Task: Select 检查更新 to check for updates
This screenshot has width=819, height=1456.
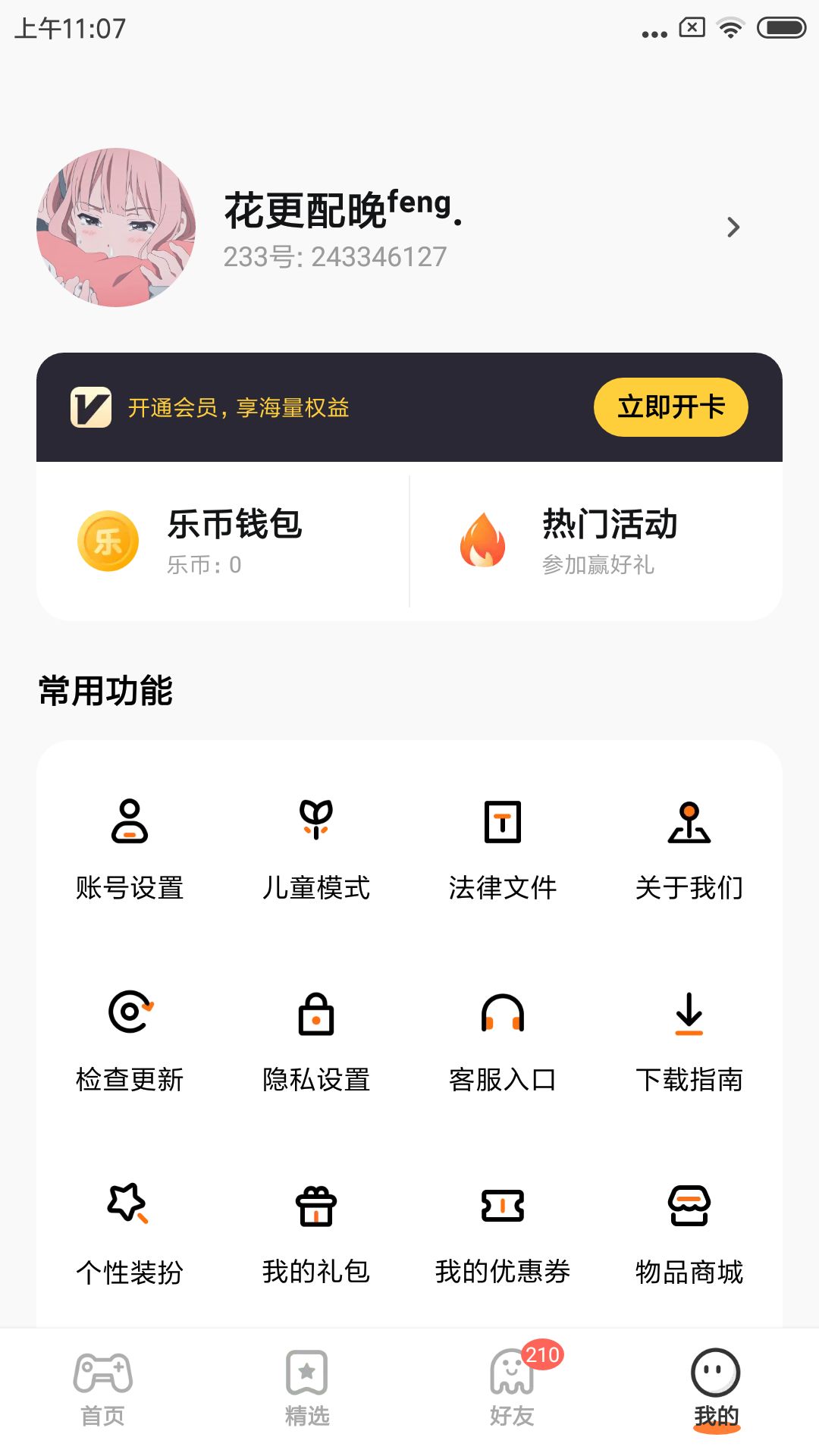Action: point(130,1042)
